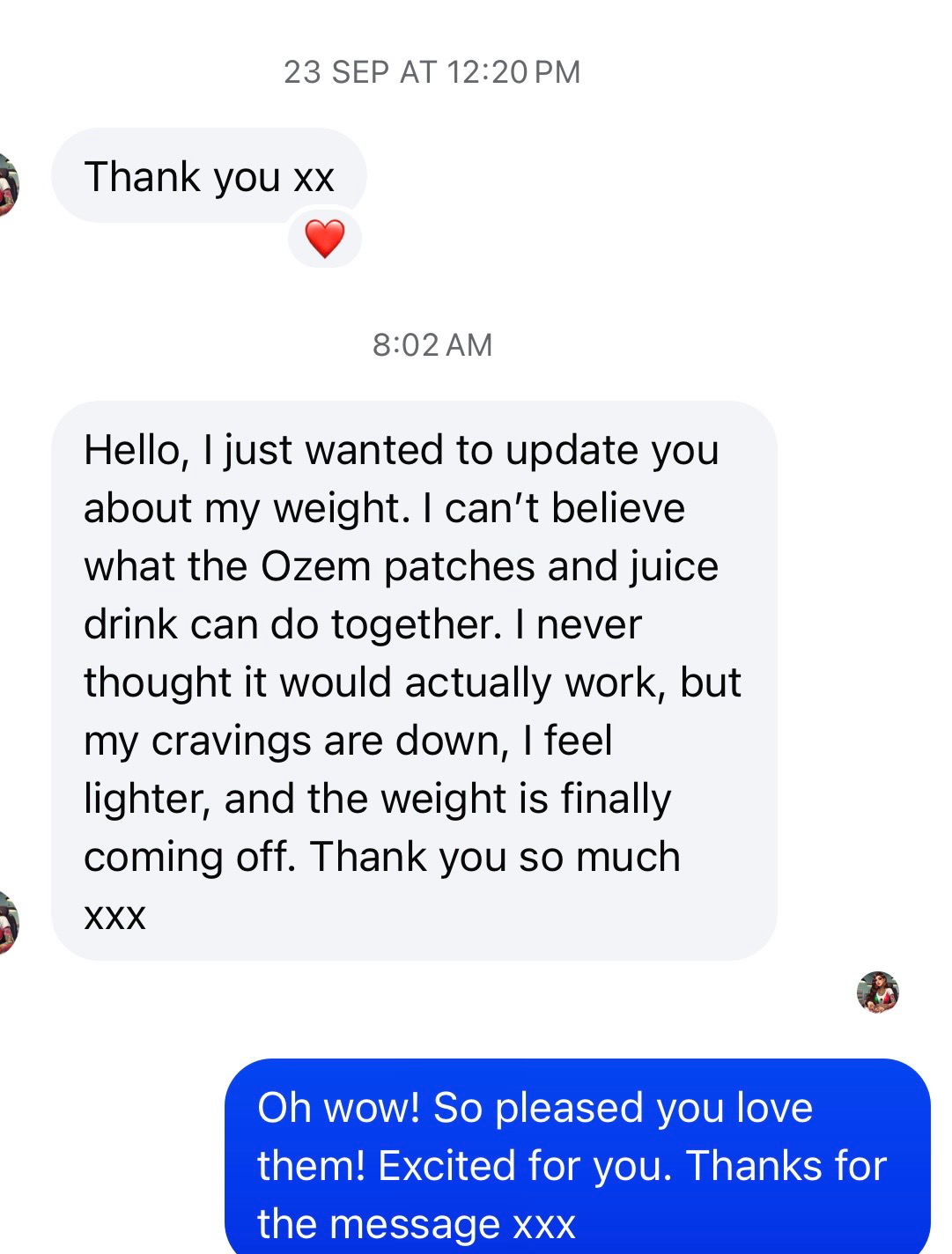This screenshot has height=1254, width=952.
Task: Tap the sender's avatar beside "Thank you xx"
Action: tap(7, 184)
